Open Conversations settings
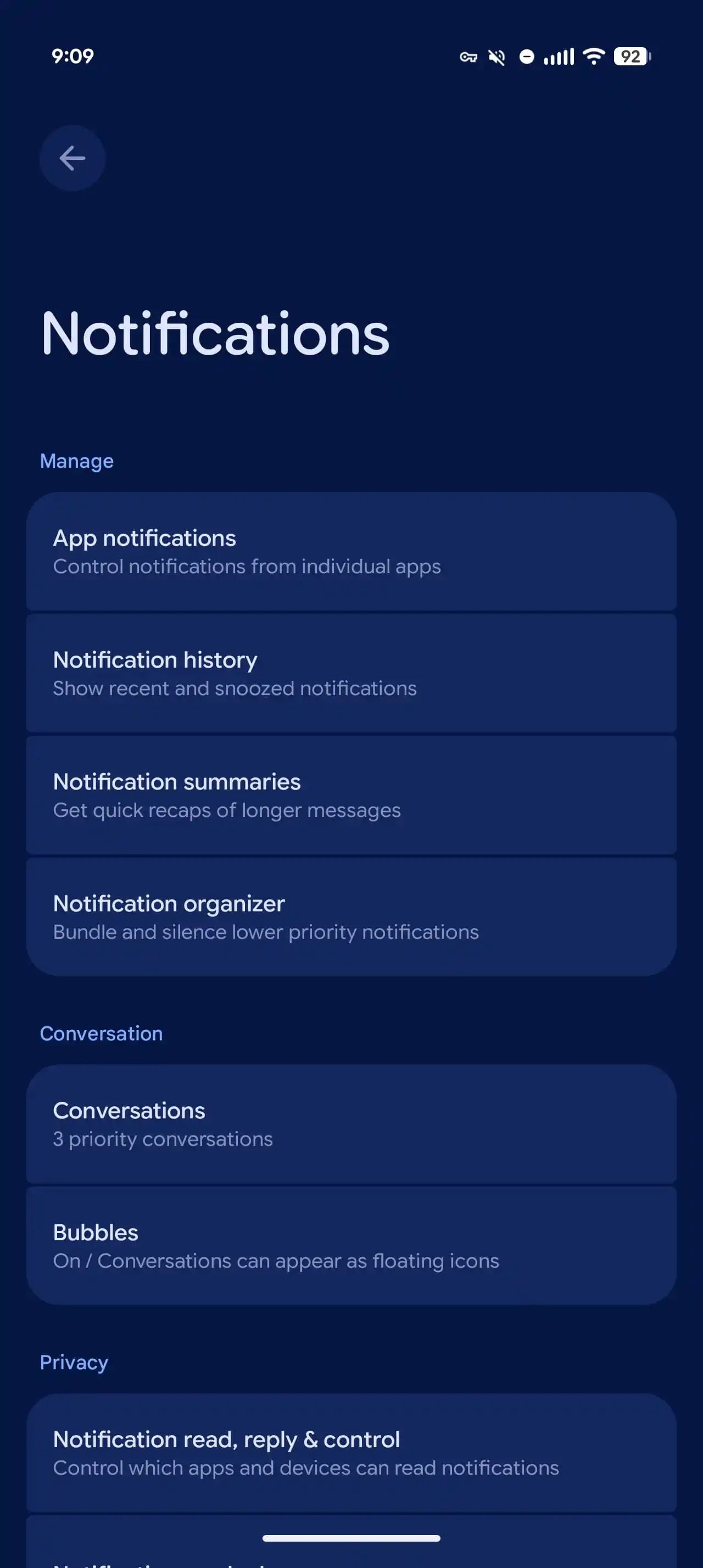The height and width of the screenshot is (1568, 703). [x=351, y=1124]
